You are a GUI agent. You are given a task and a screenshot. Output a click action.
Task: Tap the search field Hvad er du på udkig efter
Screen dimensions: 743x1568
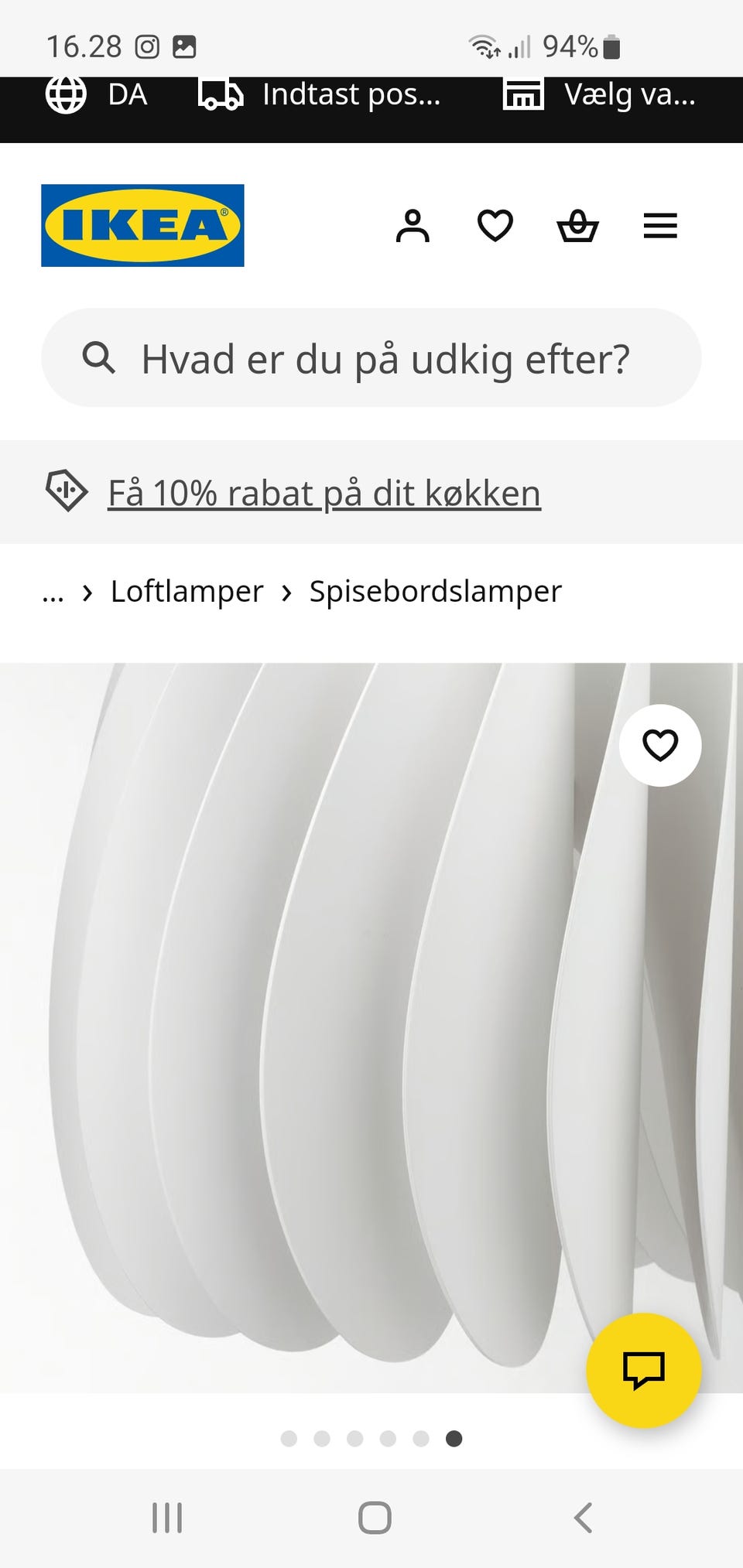click(371, 358)
